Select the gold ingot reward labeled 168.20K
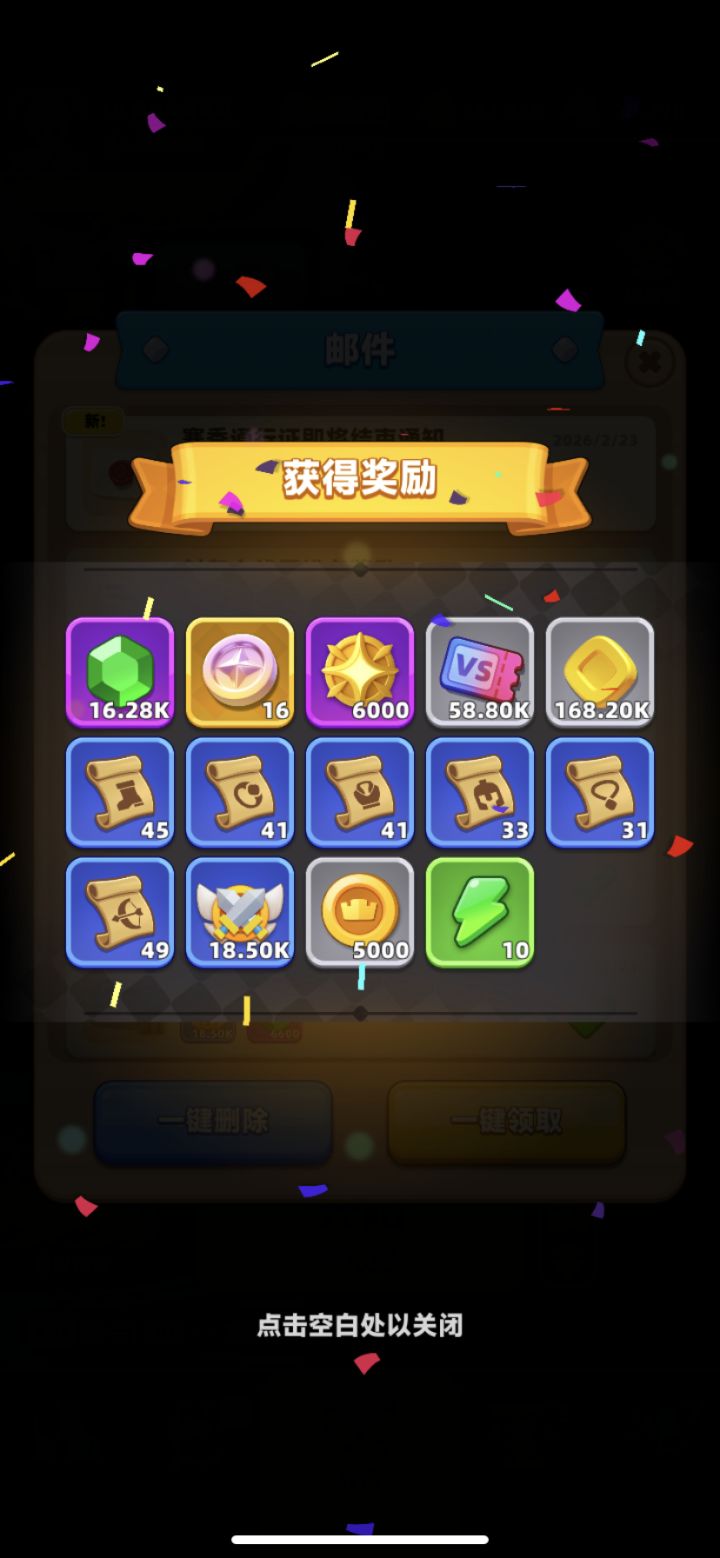This screenshot has width=720, height=1558. (600, 672)
